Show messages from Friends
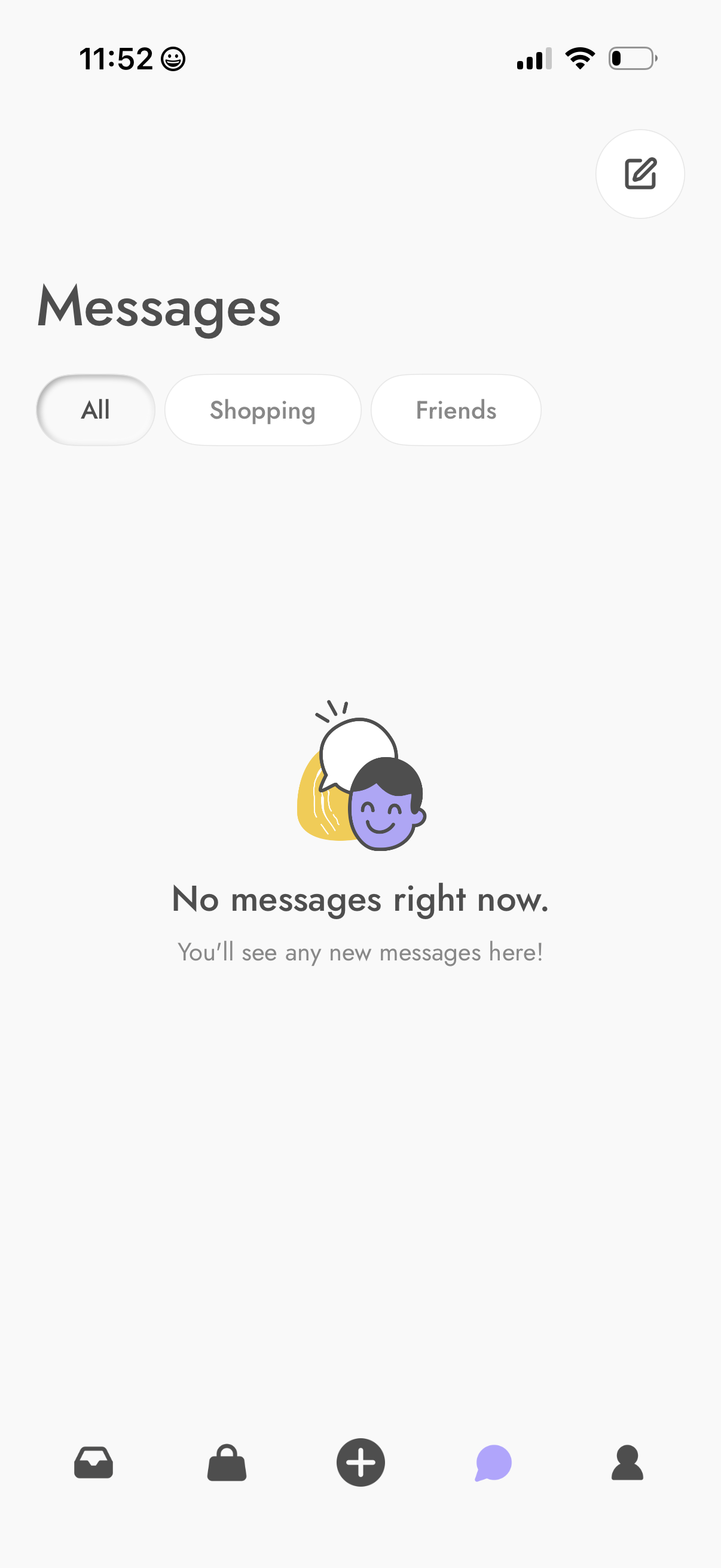Image resolution: width=721 pixels, height=1568 pixels. pos(456,410)
